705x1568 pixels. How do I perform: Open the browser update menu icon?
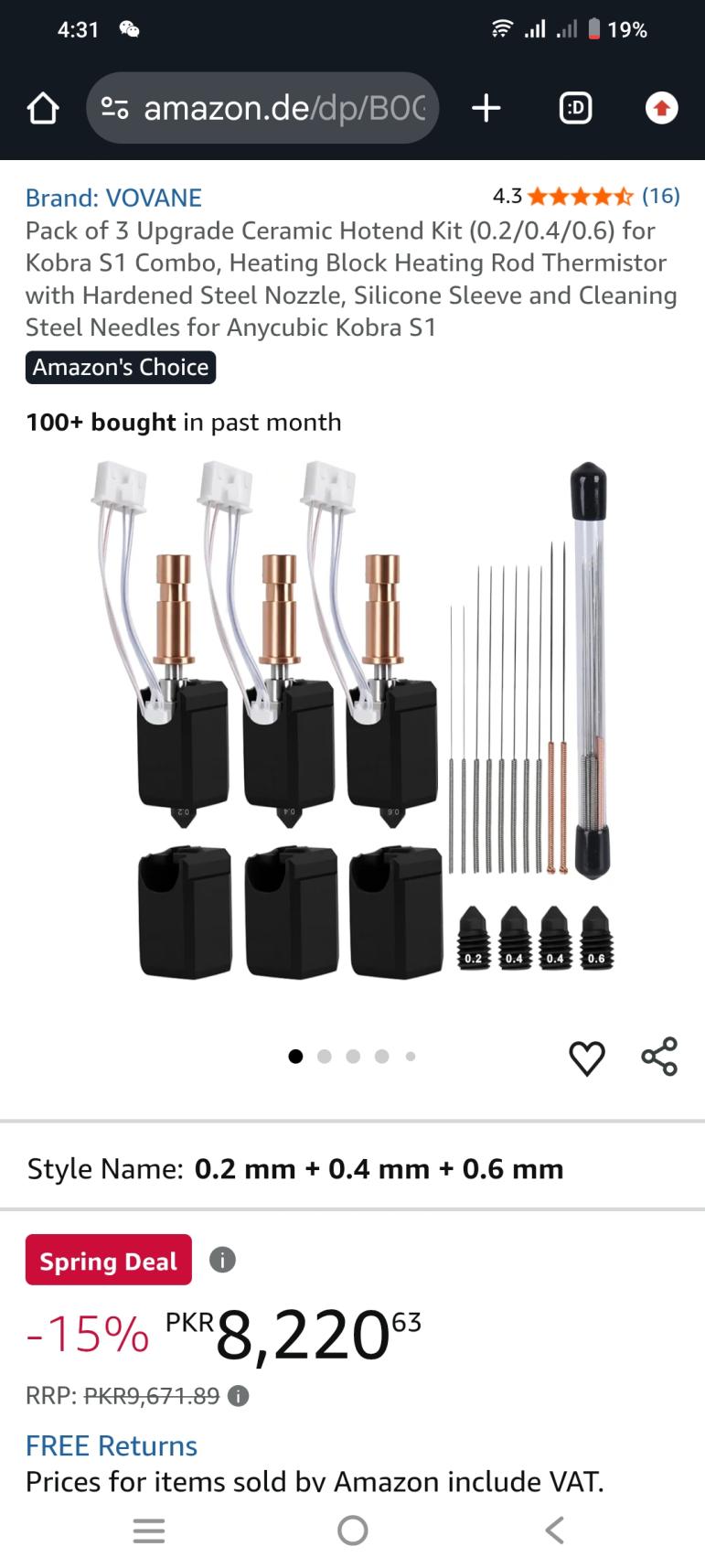[x=661, y=109]
